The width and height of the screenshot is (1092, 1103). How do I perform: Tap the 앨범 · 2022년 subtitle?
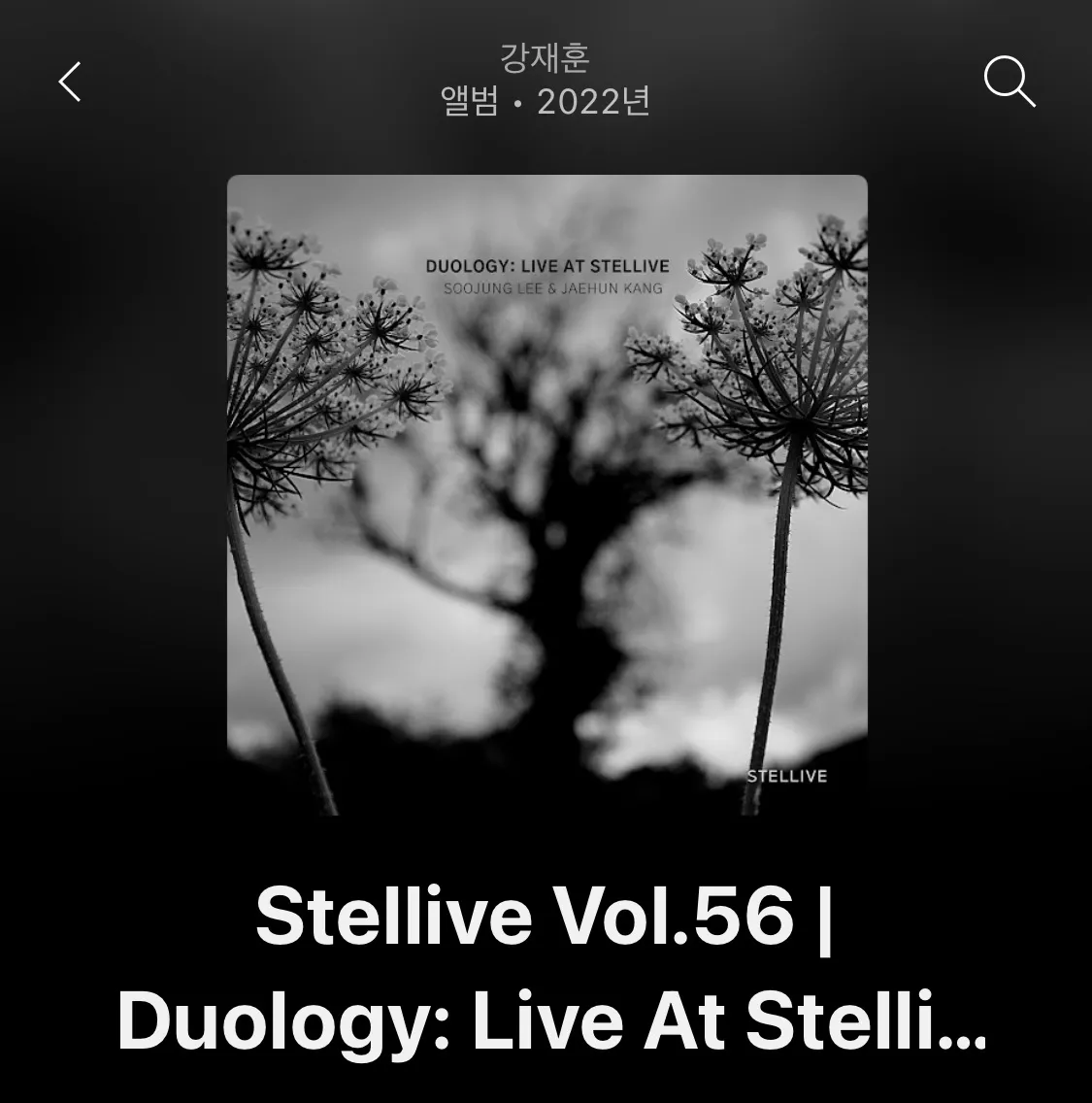546,101
